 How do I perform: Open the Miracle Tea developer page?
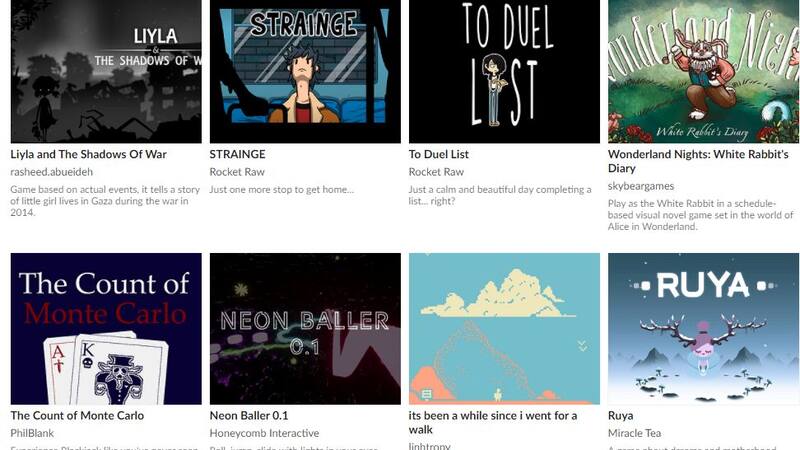[x=636, y=433]
